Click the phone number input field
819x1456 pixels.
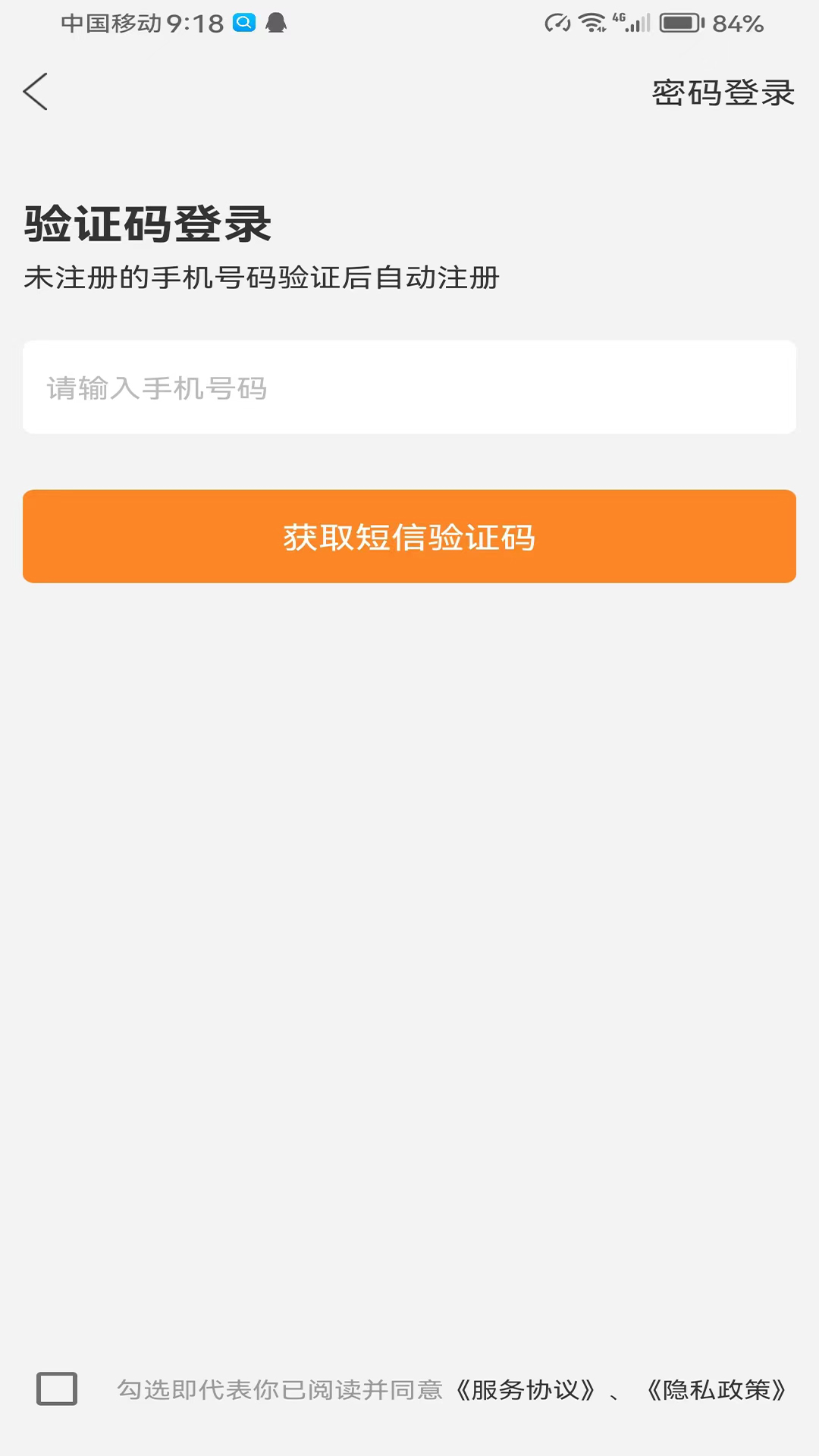409,388
